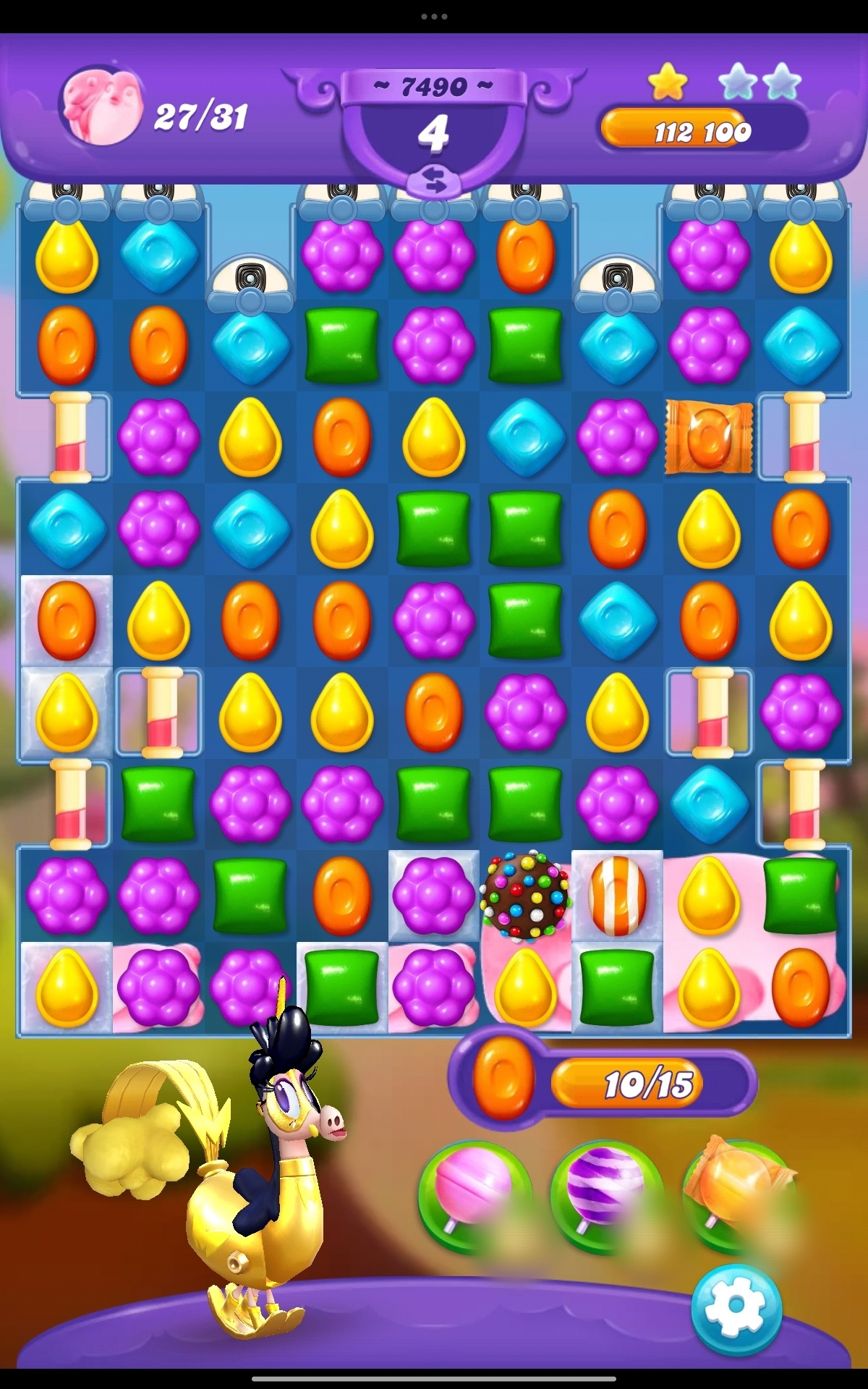This screenshot has width=868, height=1389.
Task: Select the orange wrapped candy booster
Action: [x=738, y=1194]
